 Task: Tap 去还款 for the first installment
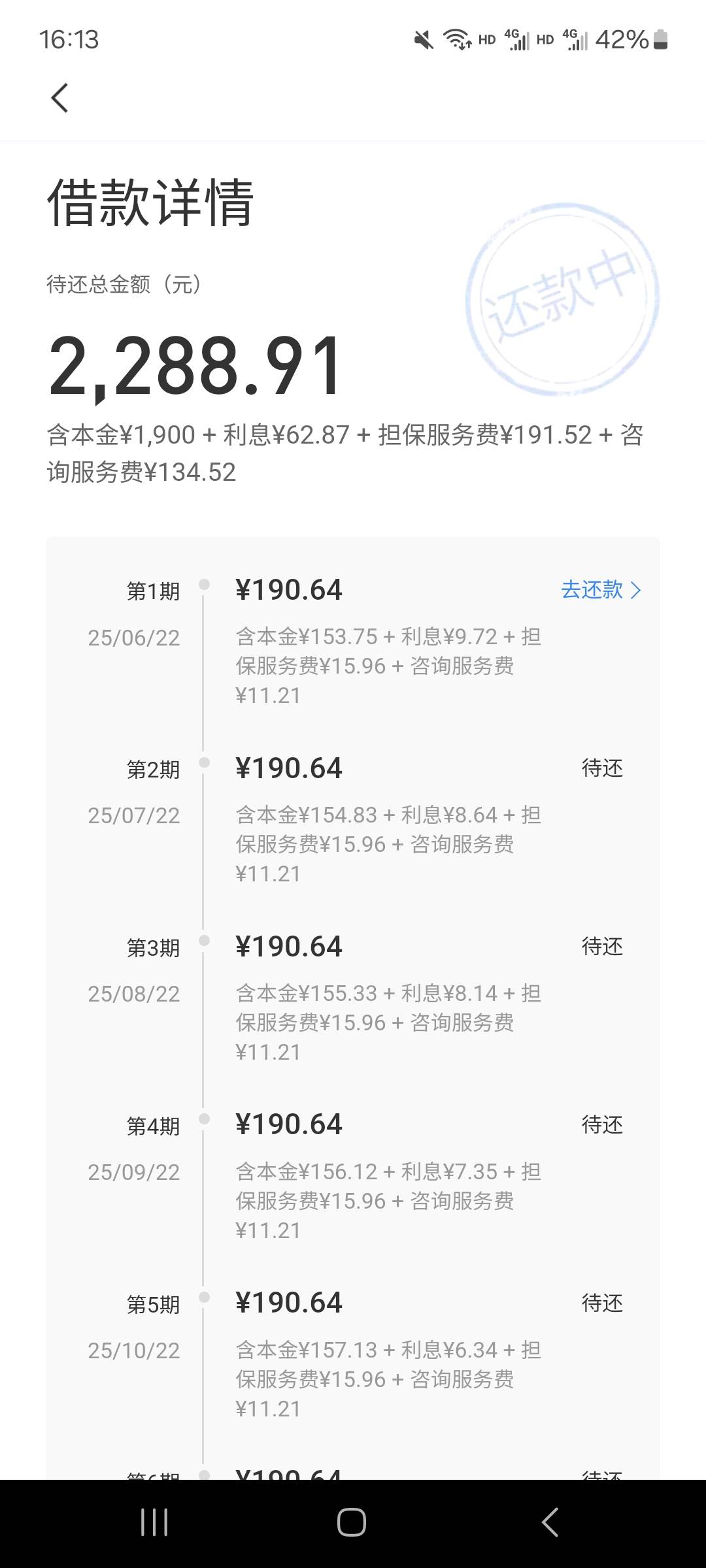click(x=601, y=590)
